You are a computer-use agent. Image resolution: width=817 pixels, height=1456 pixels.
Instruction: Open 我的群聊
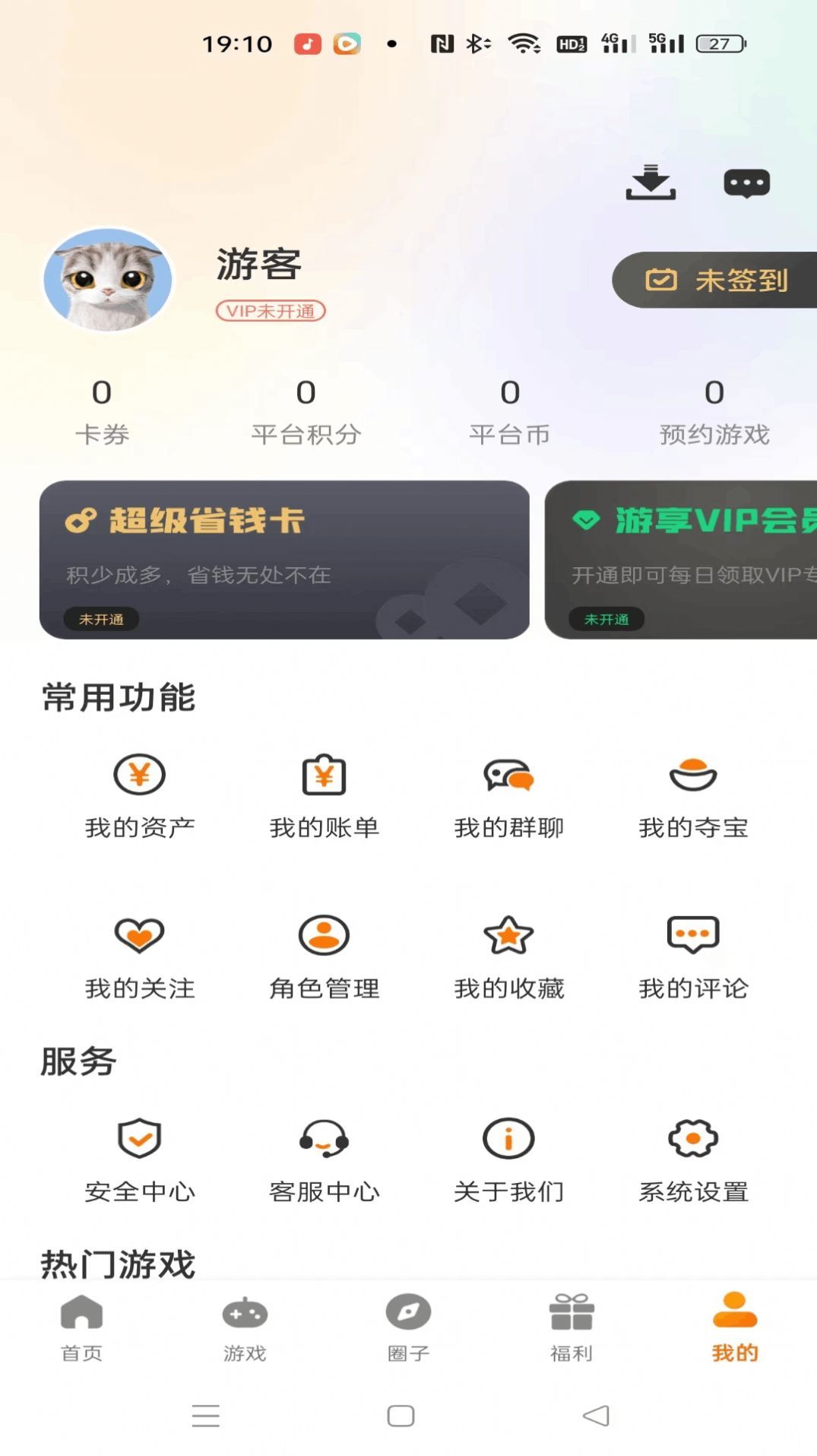508,795
